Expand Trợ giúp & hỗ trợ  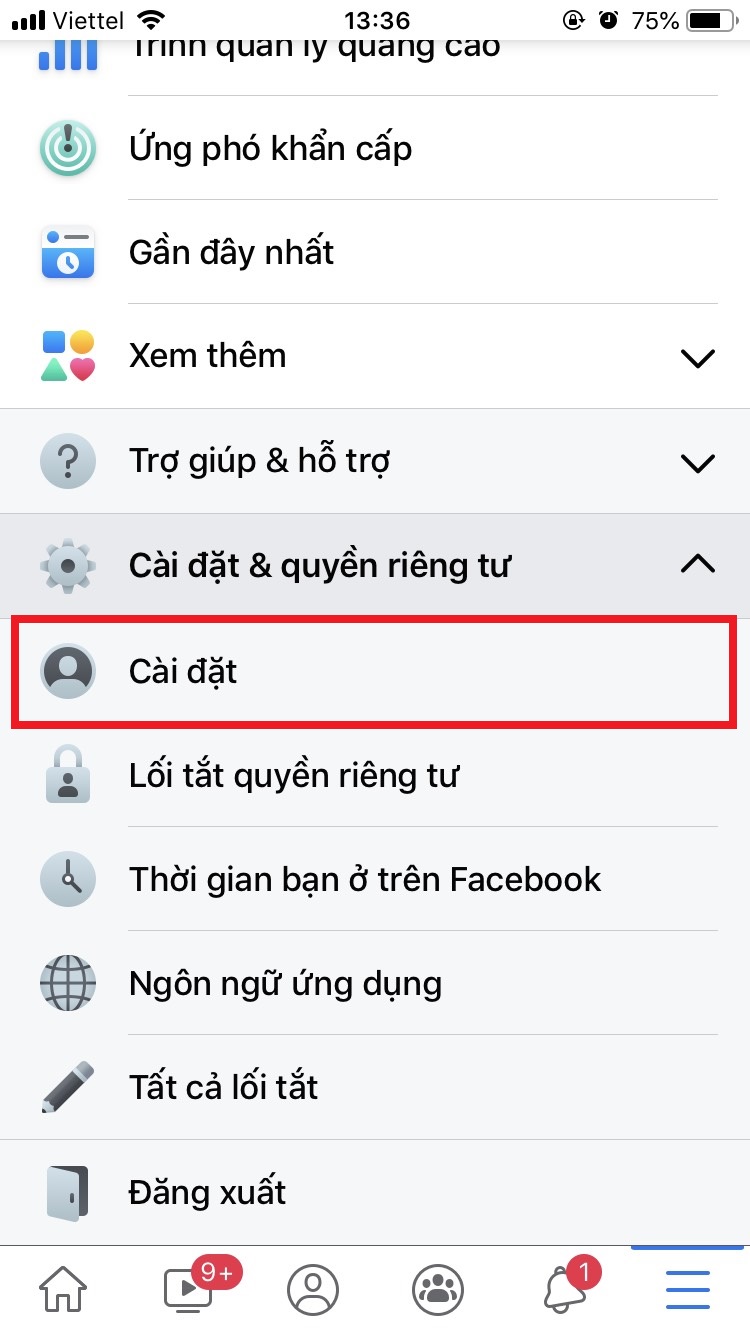click(x=374, y=461)
